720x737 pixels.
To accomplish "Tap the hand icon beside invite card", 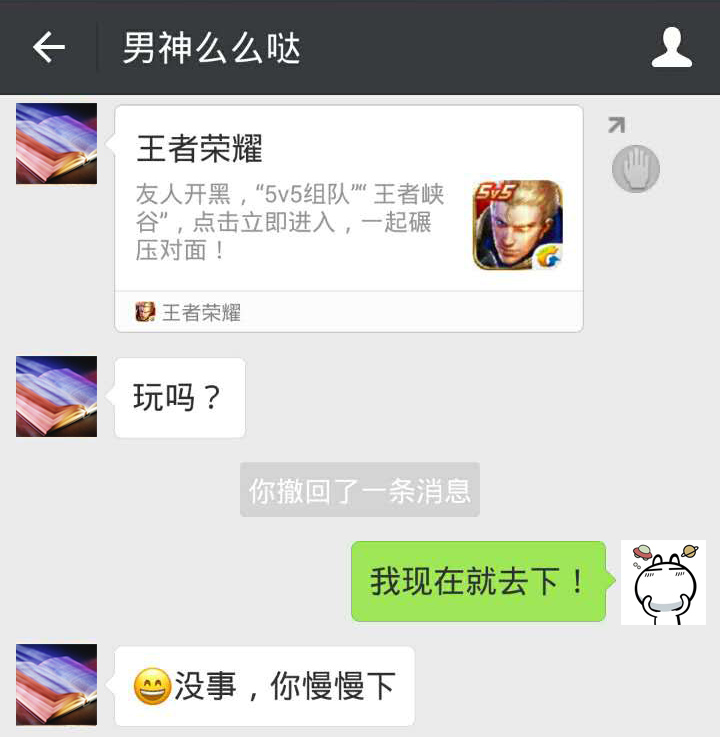I will (636, 168).
